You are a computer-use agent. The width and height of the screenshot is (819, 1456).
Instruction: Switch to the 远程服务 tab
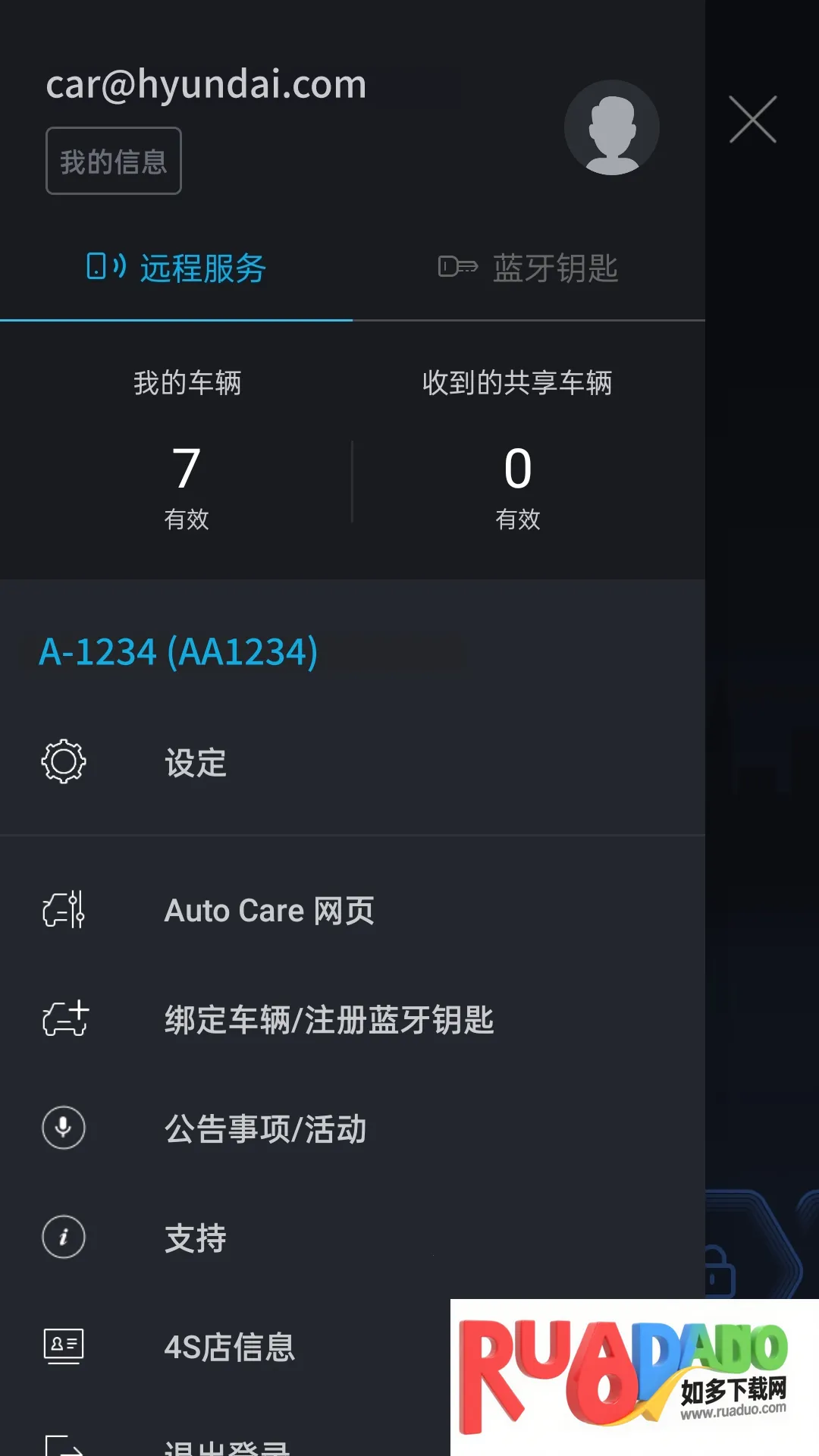tap(176, 268)
